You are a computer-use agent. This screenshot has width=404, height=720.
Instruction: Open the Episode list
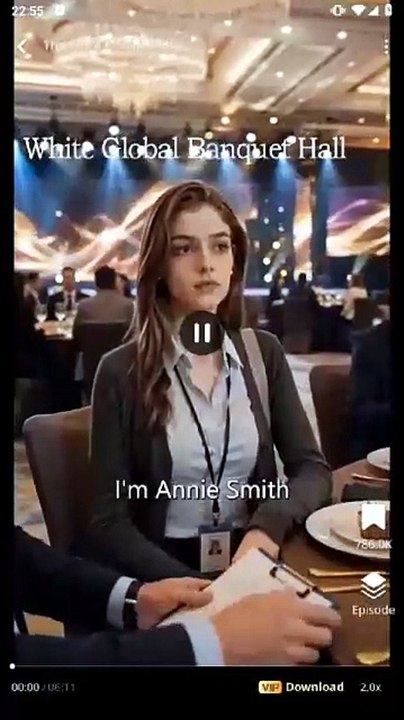pos(373,594)
